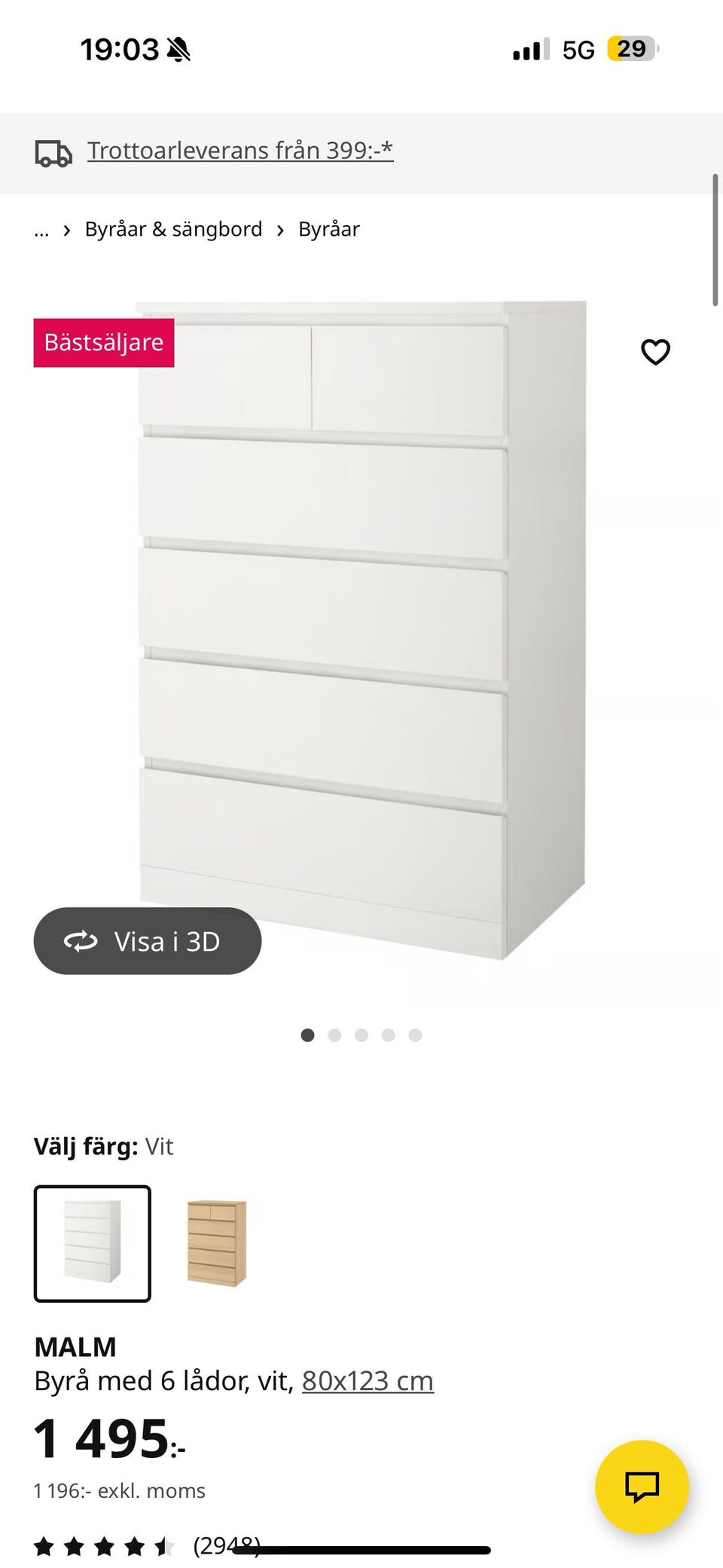This screenshot has width=723, height=1568.
Task: Open the Trottoarleverans från 399 link
Action: click(x=239, y=151)
